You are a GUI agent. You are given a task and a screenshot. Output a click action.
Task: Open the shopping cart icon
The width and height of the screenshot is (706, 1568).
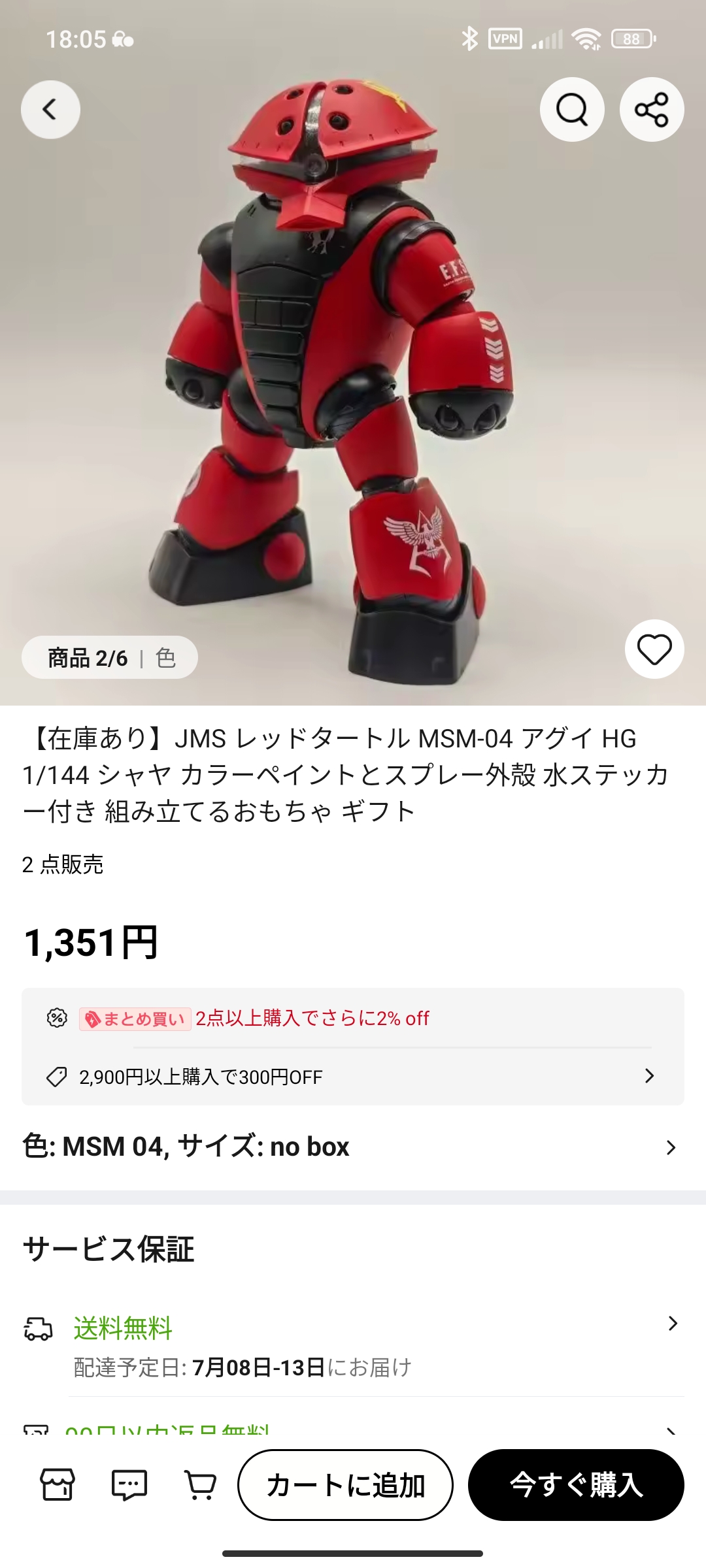pos(201,1485)
